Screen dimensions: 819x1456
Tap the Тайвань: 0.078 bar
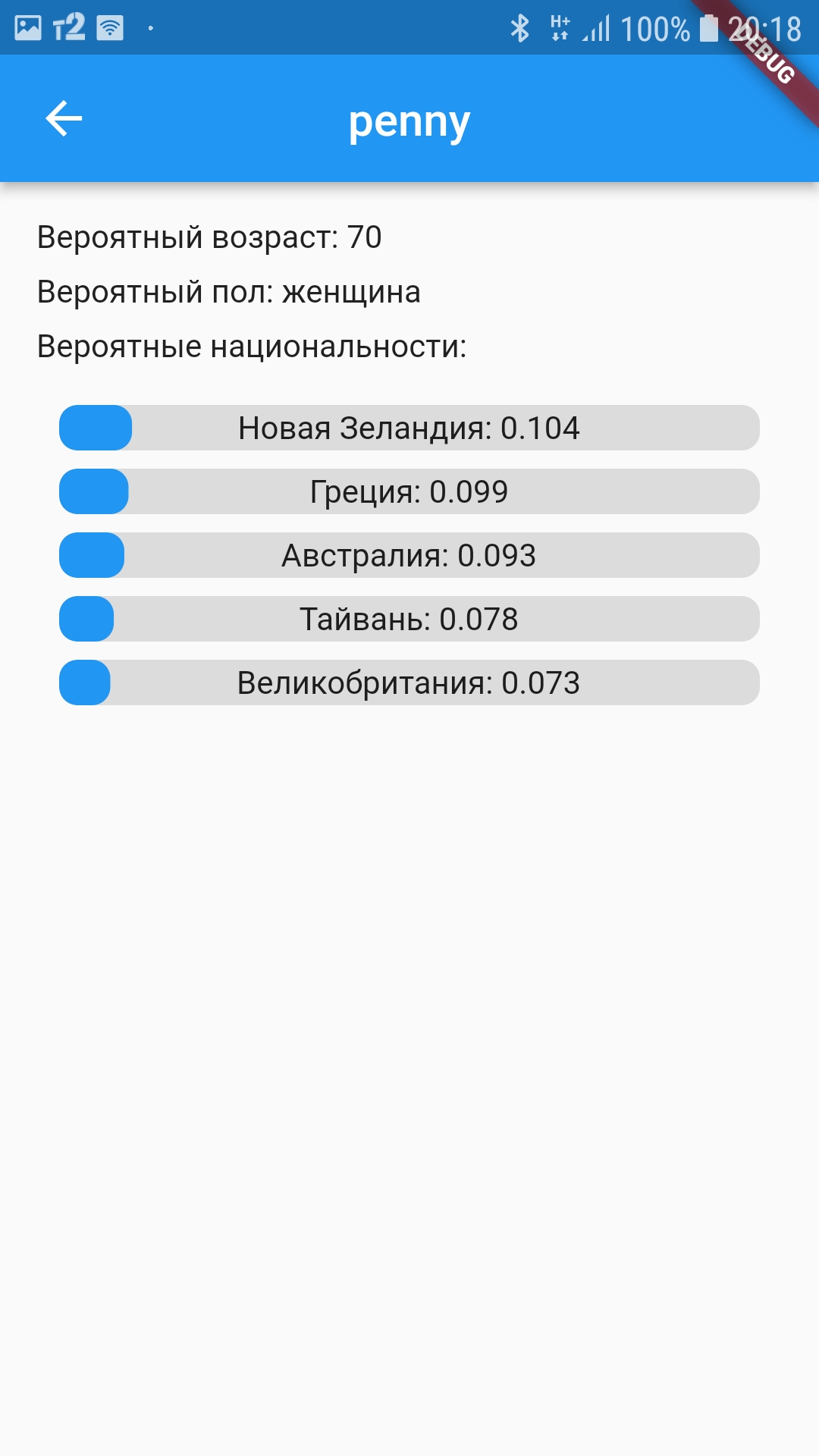click(x=409, y=619)
